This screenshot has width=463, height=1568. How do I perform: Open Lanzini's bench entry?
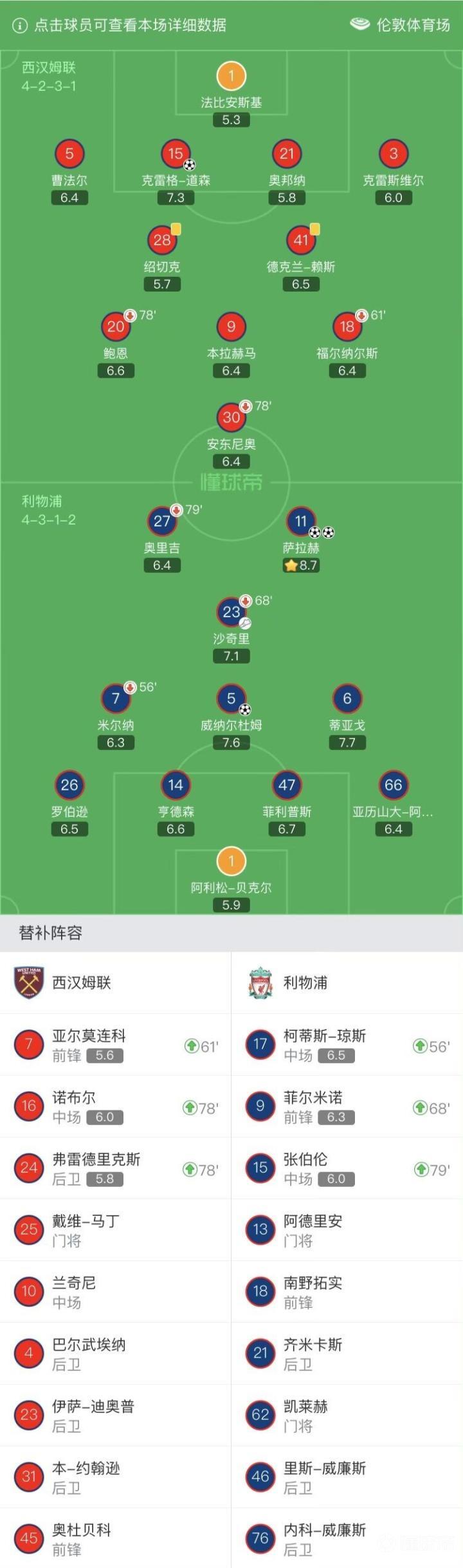(x=116, y=1292)
